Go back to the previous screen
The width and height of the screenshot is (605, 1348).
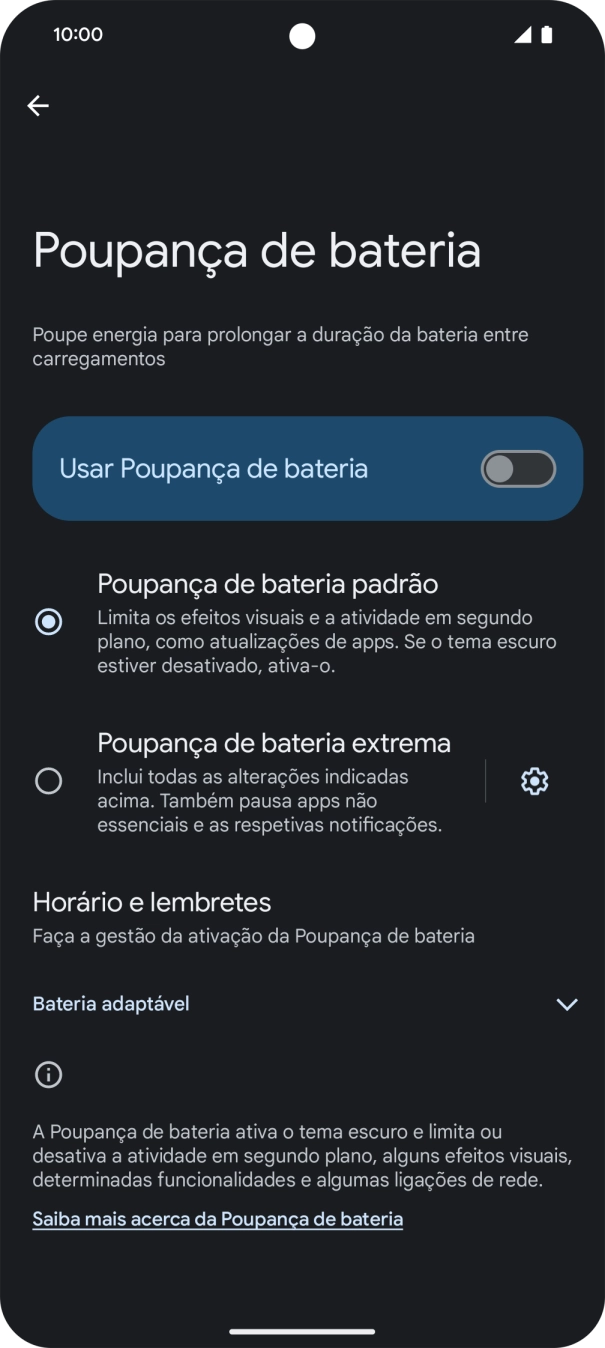pyautogui.click(x=38, y=106)
